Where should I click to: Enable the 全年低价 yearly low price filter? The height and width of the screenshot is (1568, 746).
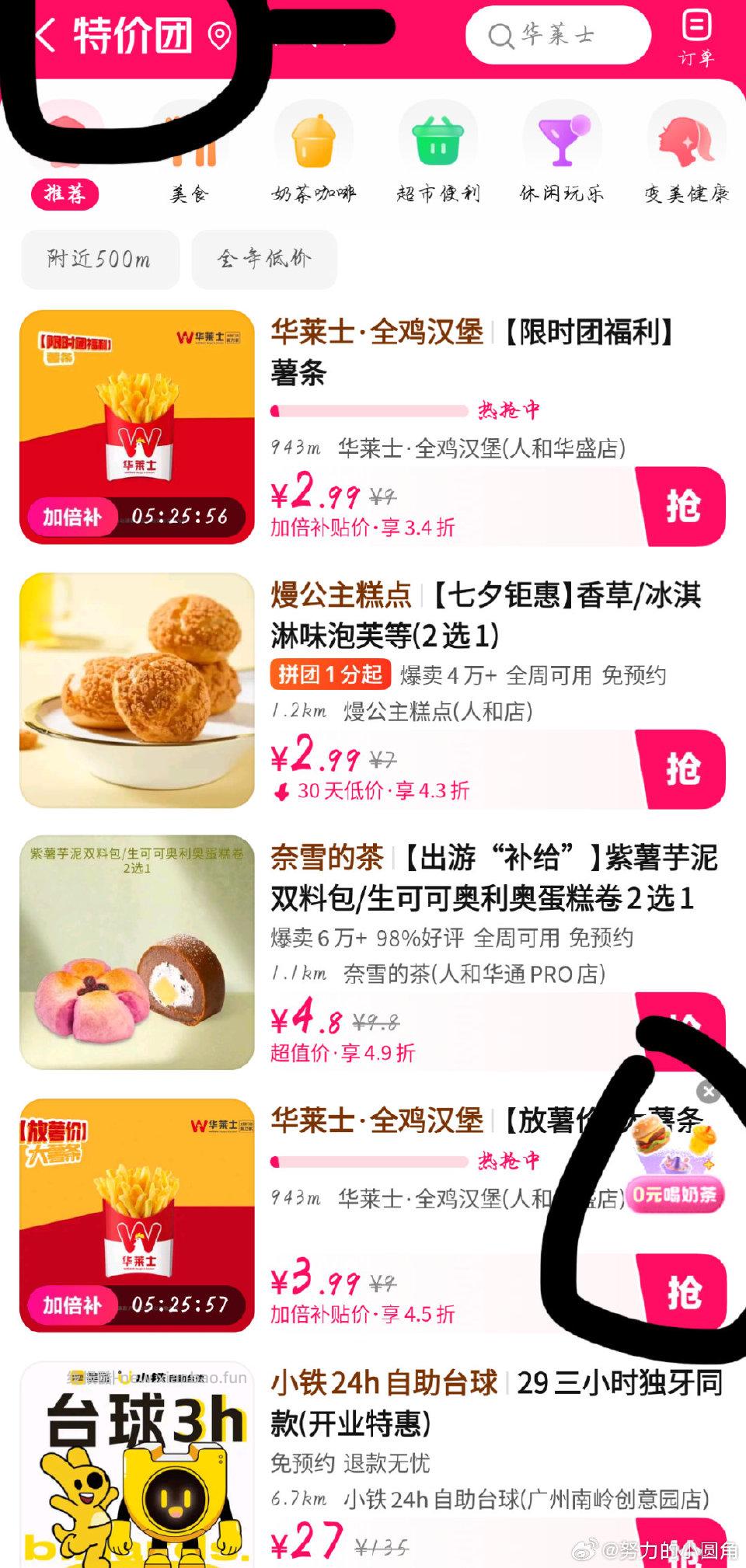pyautogui.click(x=264, y=260)
